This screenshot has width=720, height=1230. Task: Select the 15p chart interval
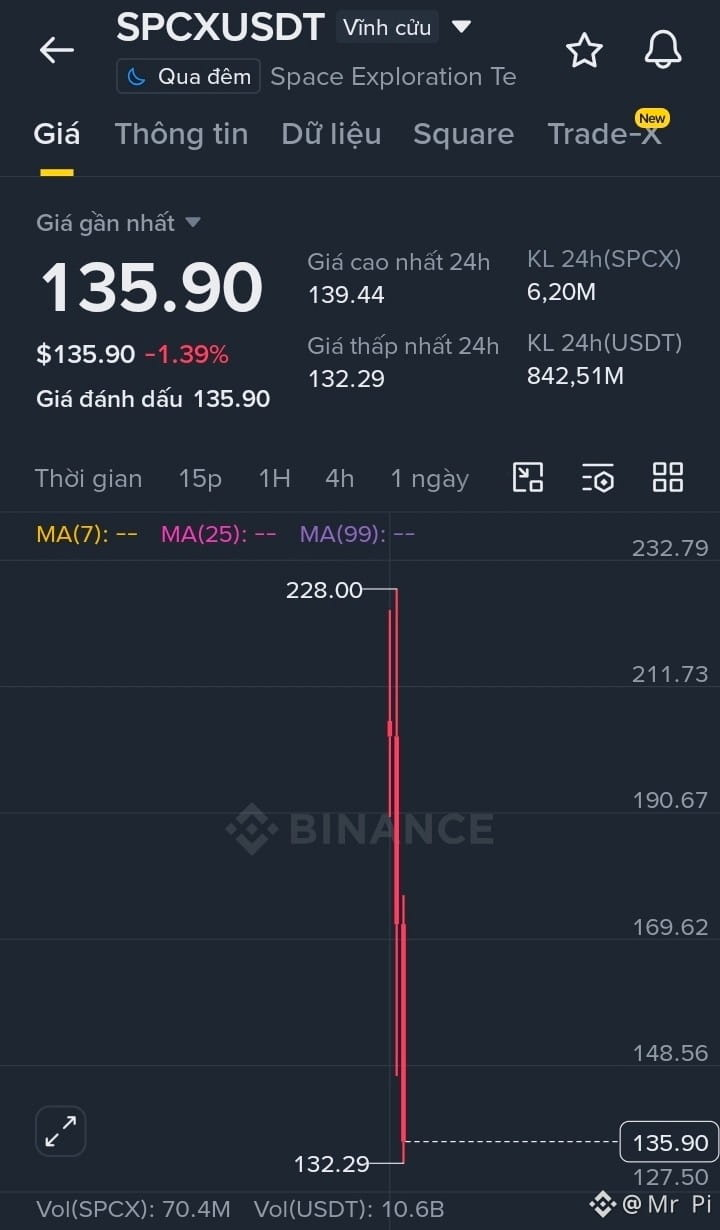coord(200,479)
